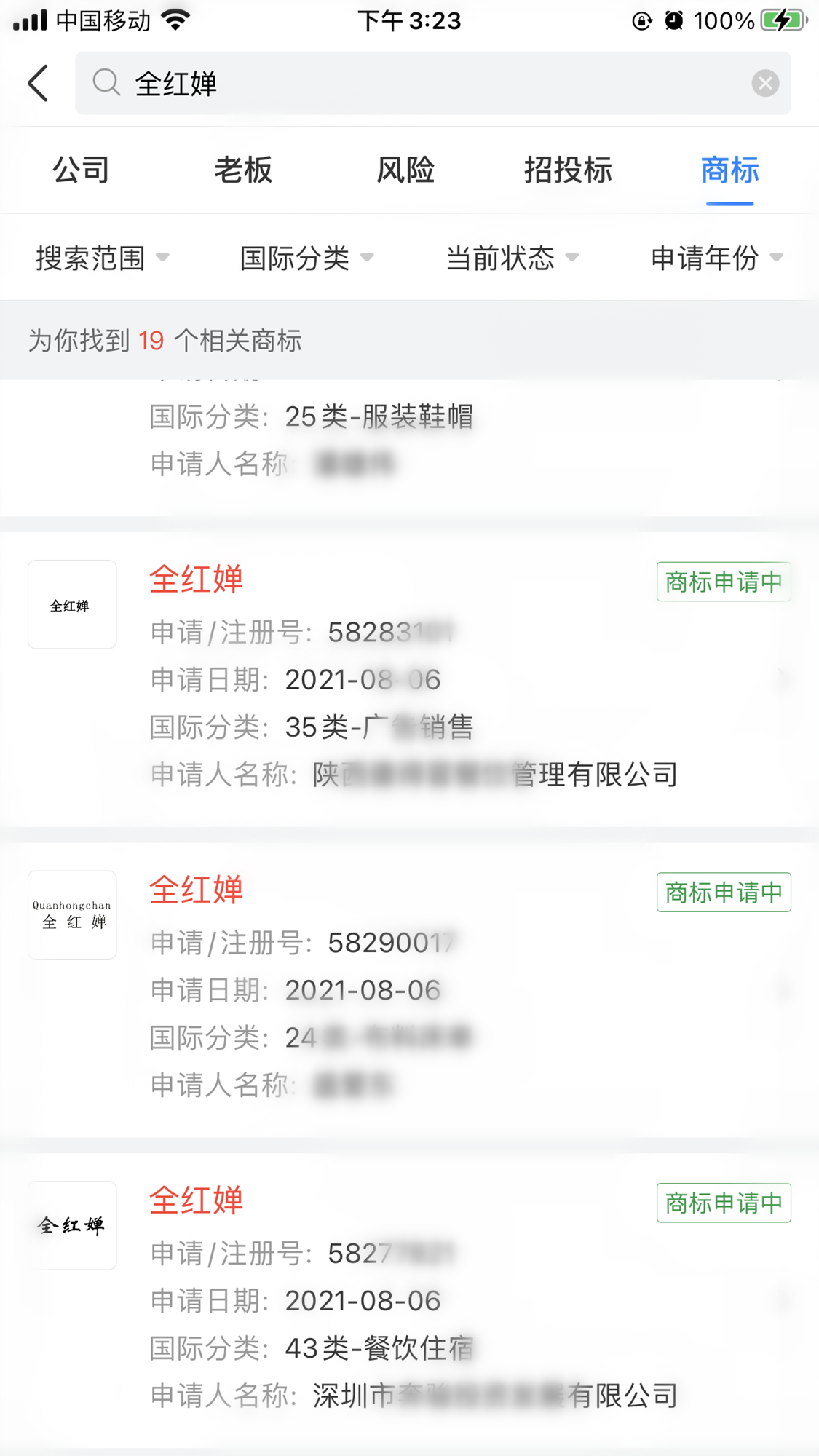Open the Quanhongchan 24类 trademark result

point(409,990)
